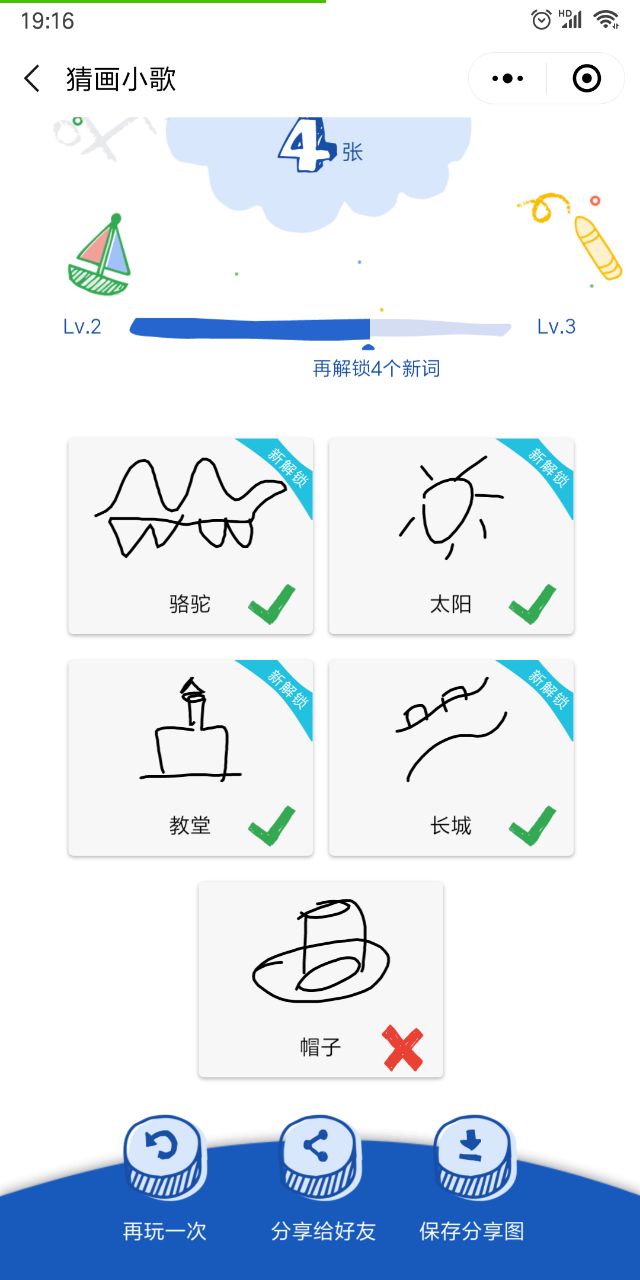
Task: Select the 教堂 church drawing card
Action: pyautogui.click(x=190, y=757)
